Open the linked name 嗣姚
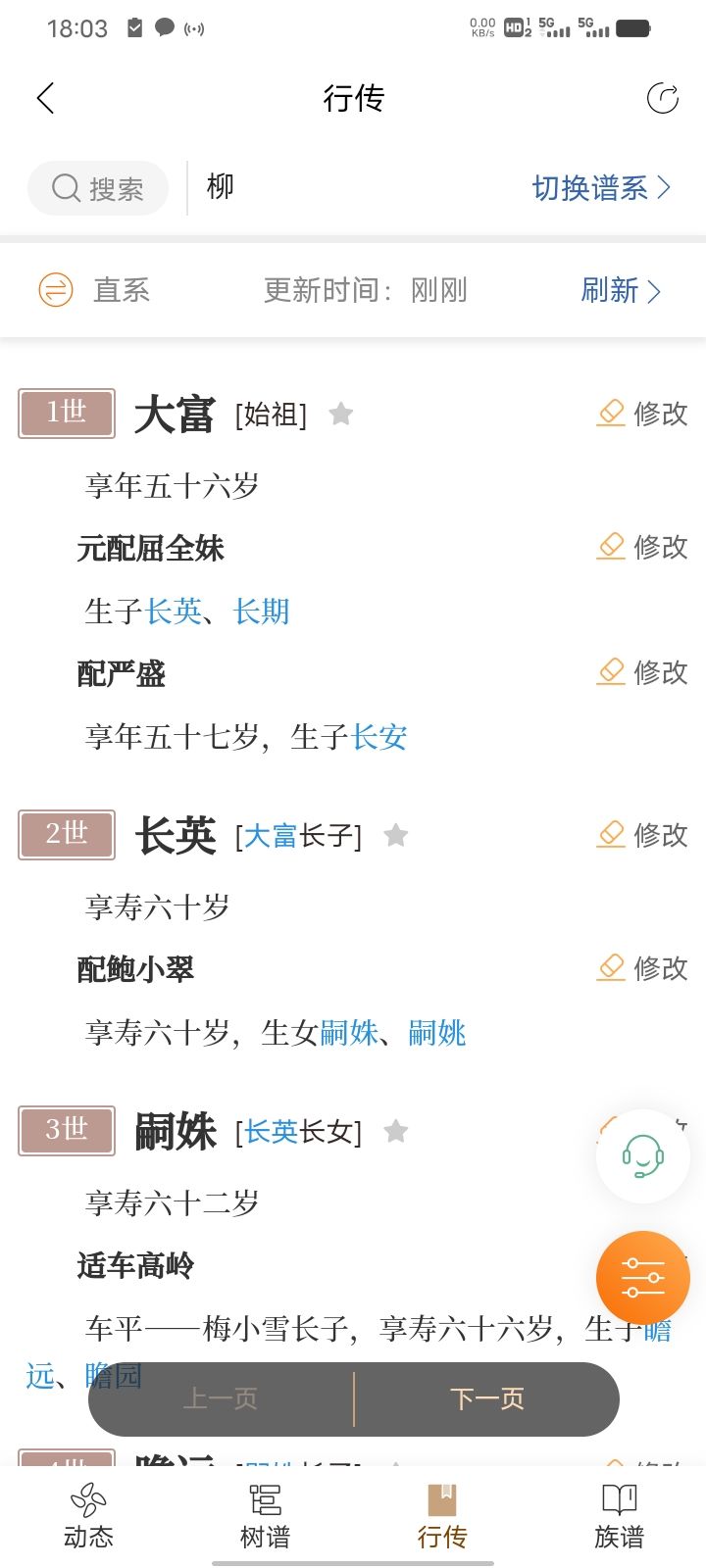 click(x=437, y=1033)
